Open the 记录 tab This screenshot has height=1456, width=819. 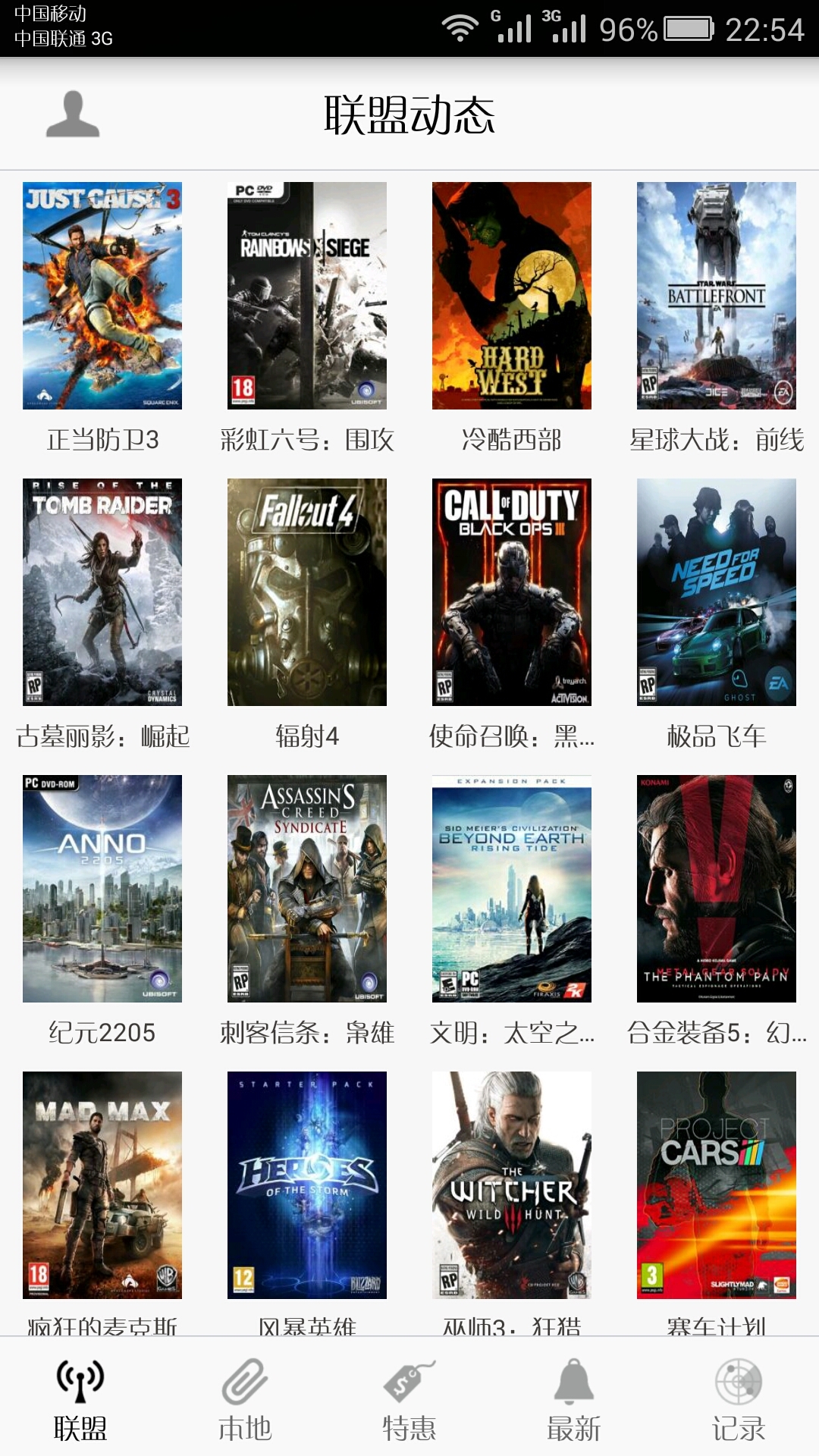pyautogui.click(x=738, y=1400)
